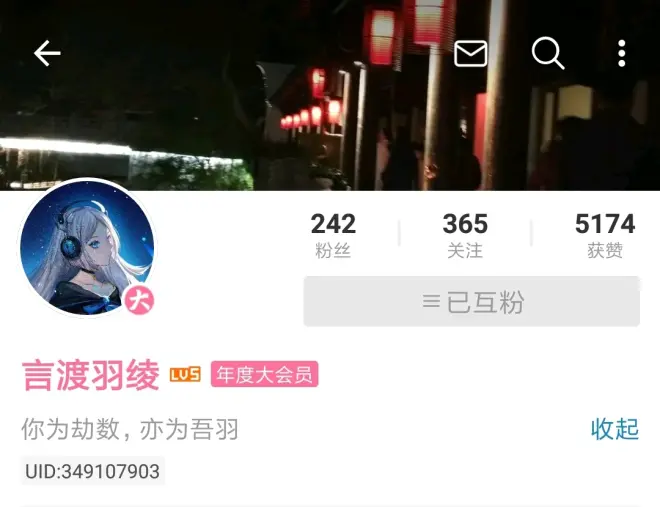Image resolution: width=660 pixels, height=507 pixels.
Task: Open the 年度大会员 membership badge
Action: tap(264, 375)
